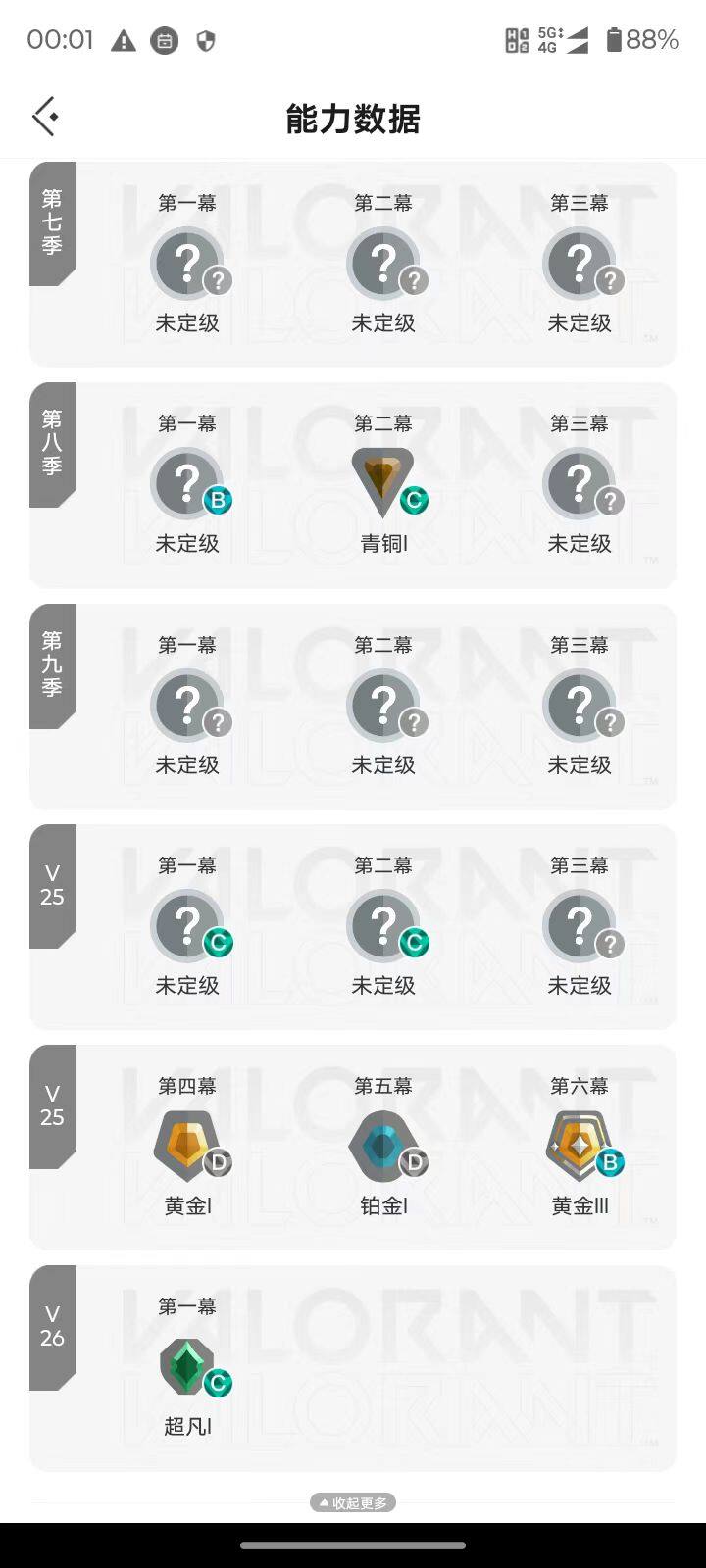Image resolution: width=706 pixels, height=1568 pixels.
Task: Click the back arrow button
Action: click(45, 116)
